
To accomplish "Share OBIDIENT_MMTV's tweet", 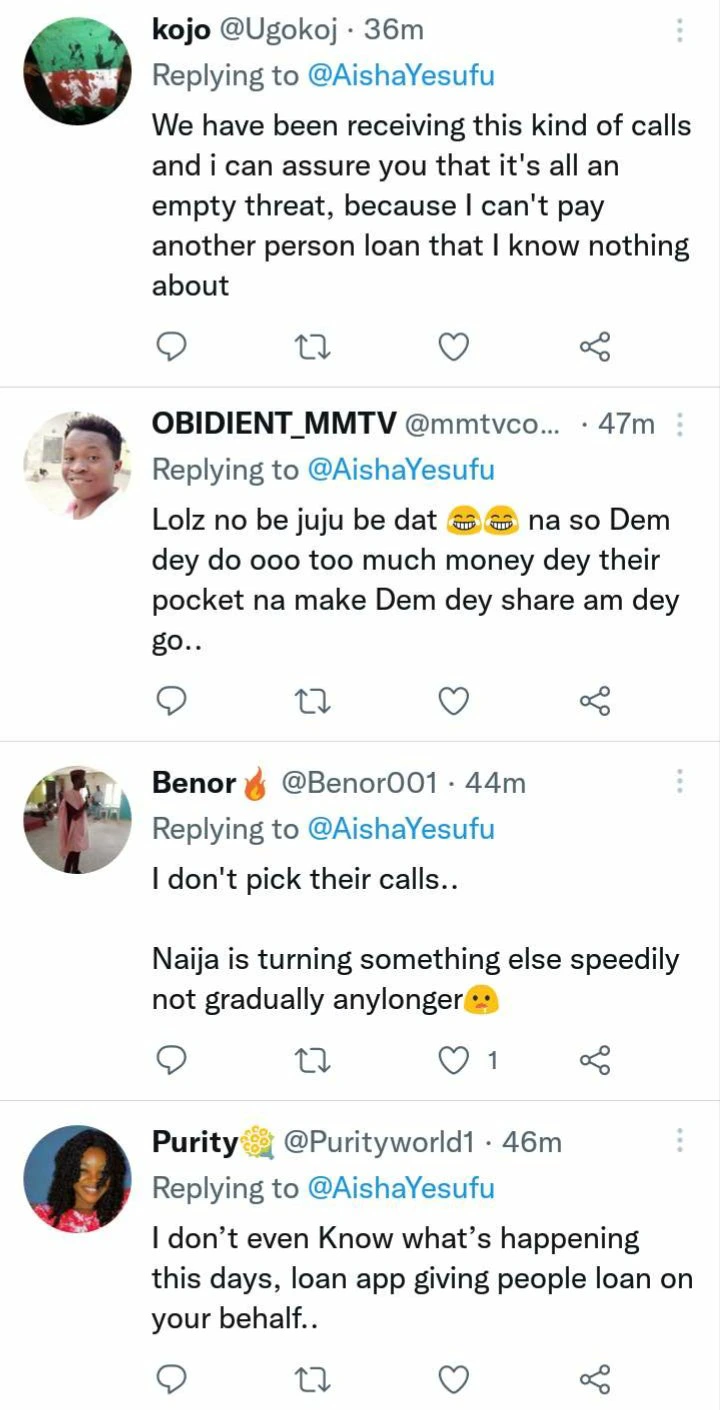I will [595, 703].
